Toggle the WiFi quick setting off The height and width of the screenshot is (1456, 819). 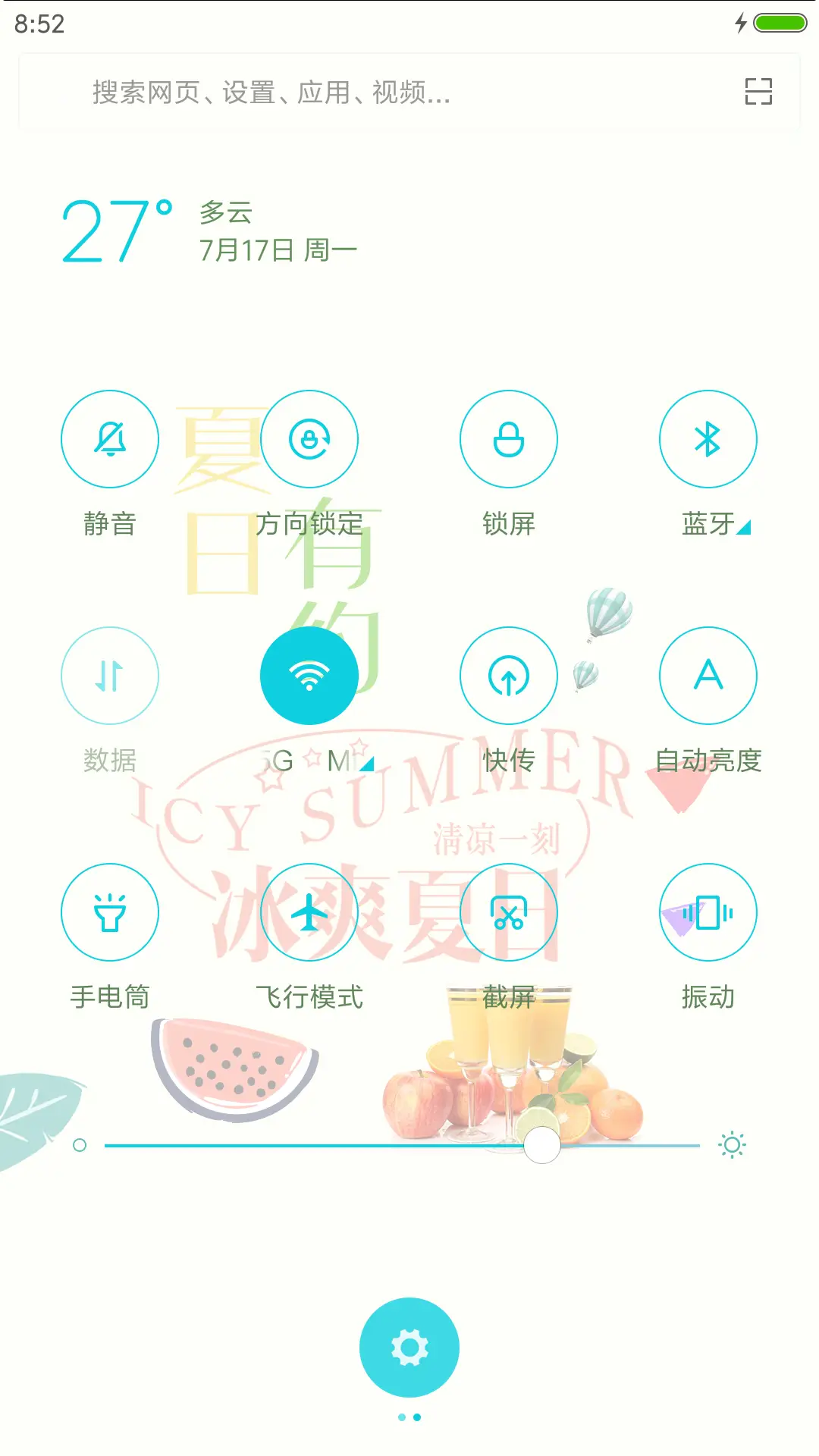309,675
